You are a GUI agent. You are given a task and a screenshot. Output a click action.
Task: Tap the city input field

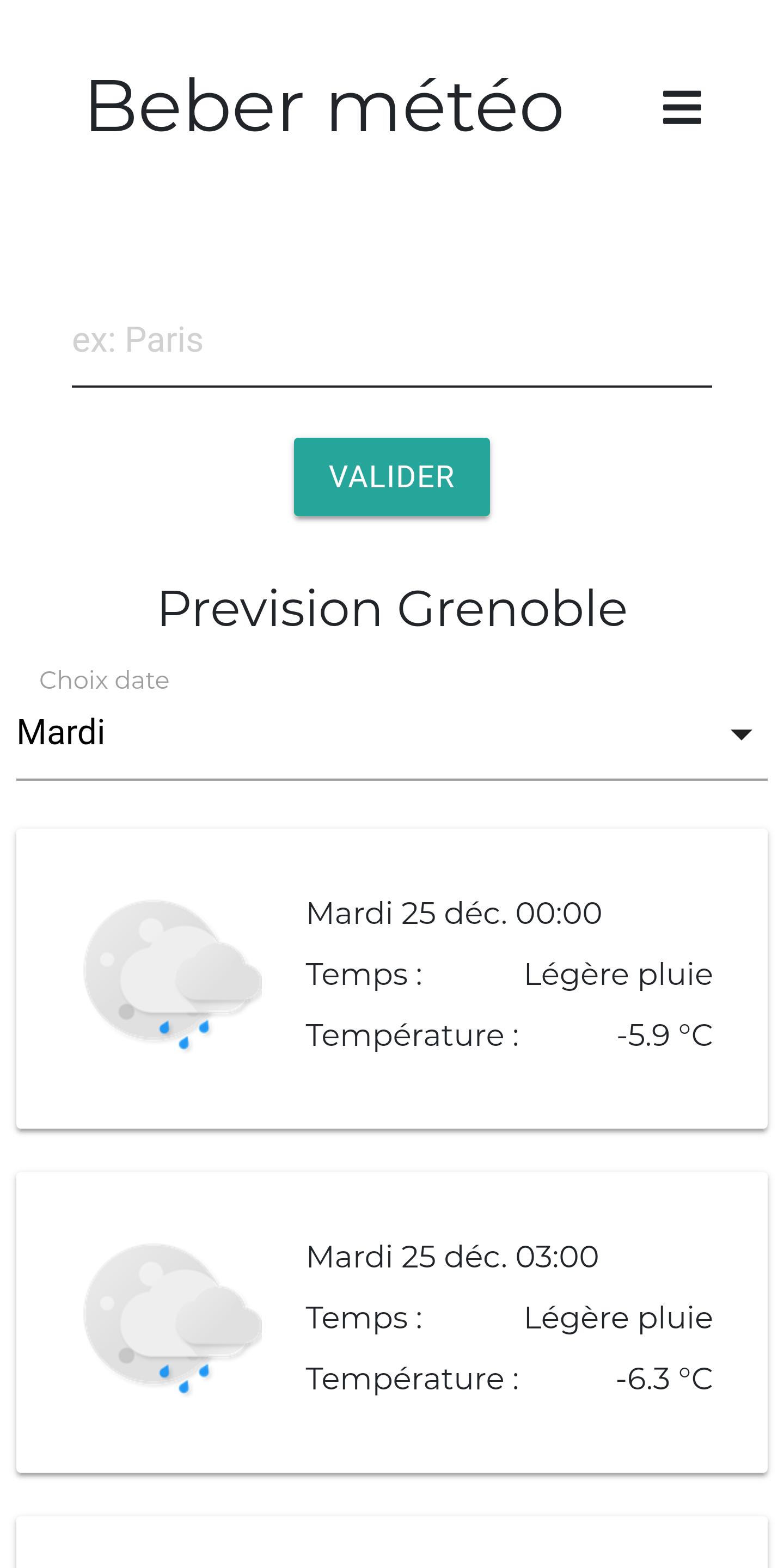tap(391, 341)
